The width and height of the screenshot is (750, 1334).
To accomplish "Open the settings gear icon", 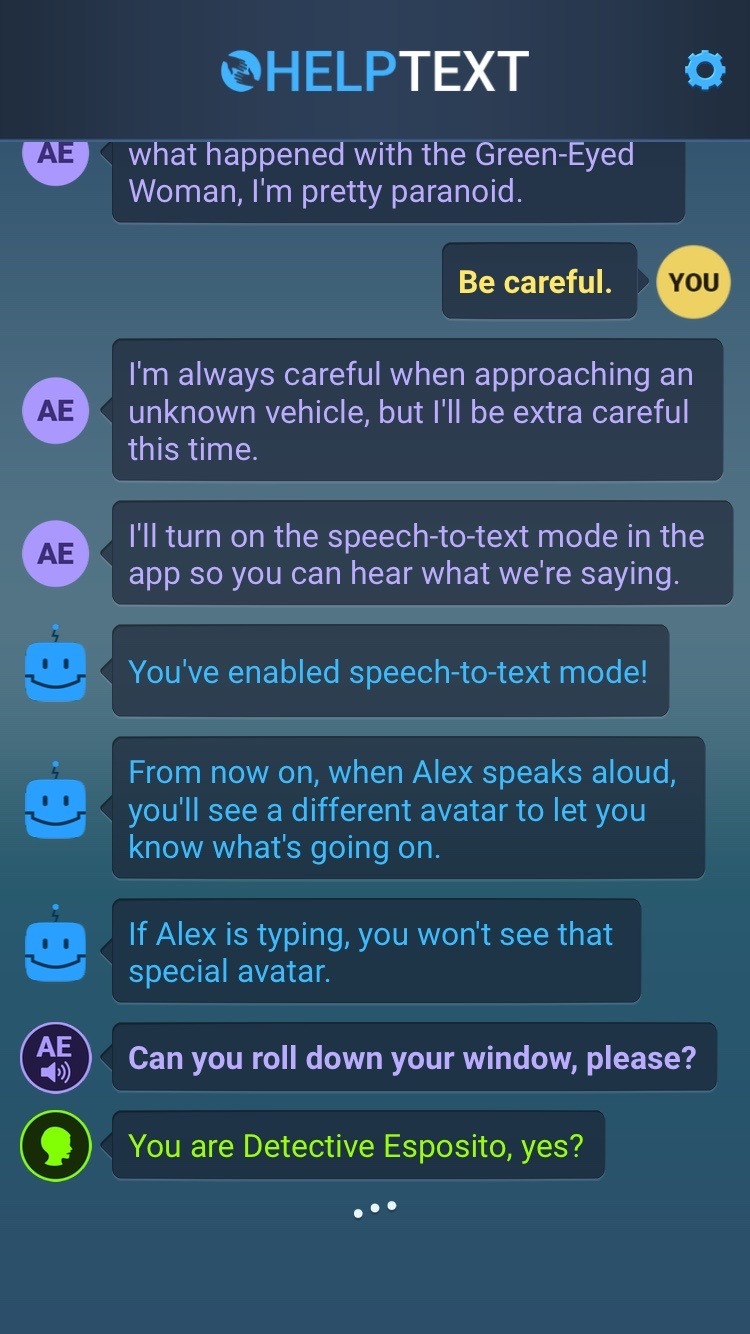I will click(x=704, y=70).
